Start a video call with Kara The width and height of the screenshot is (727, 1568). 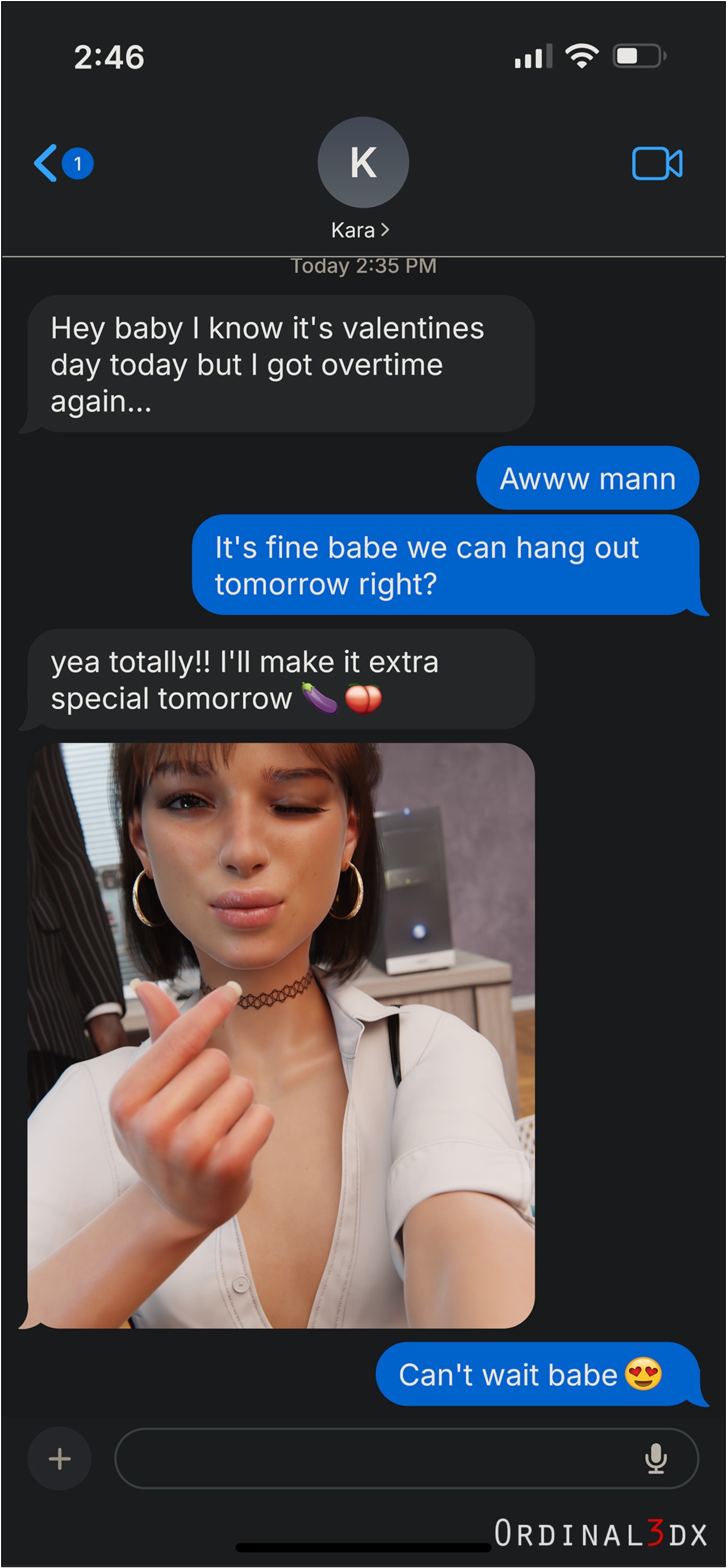(x=657, y=163)
